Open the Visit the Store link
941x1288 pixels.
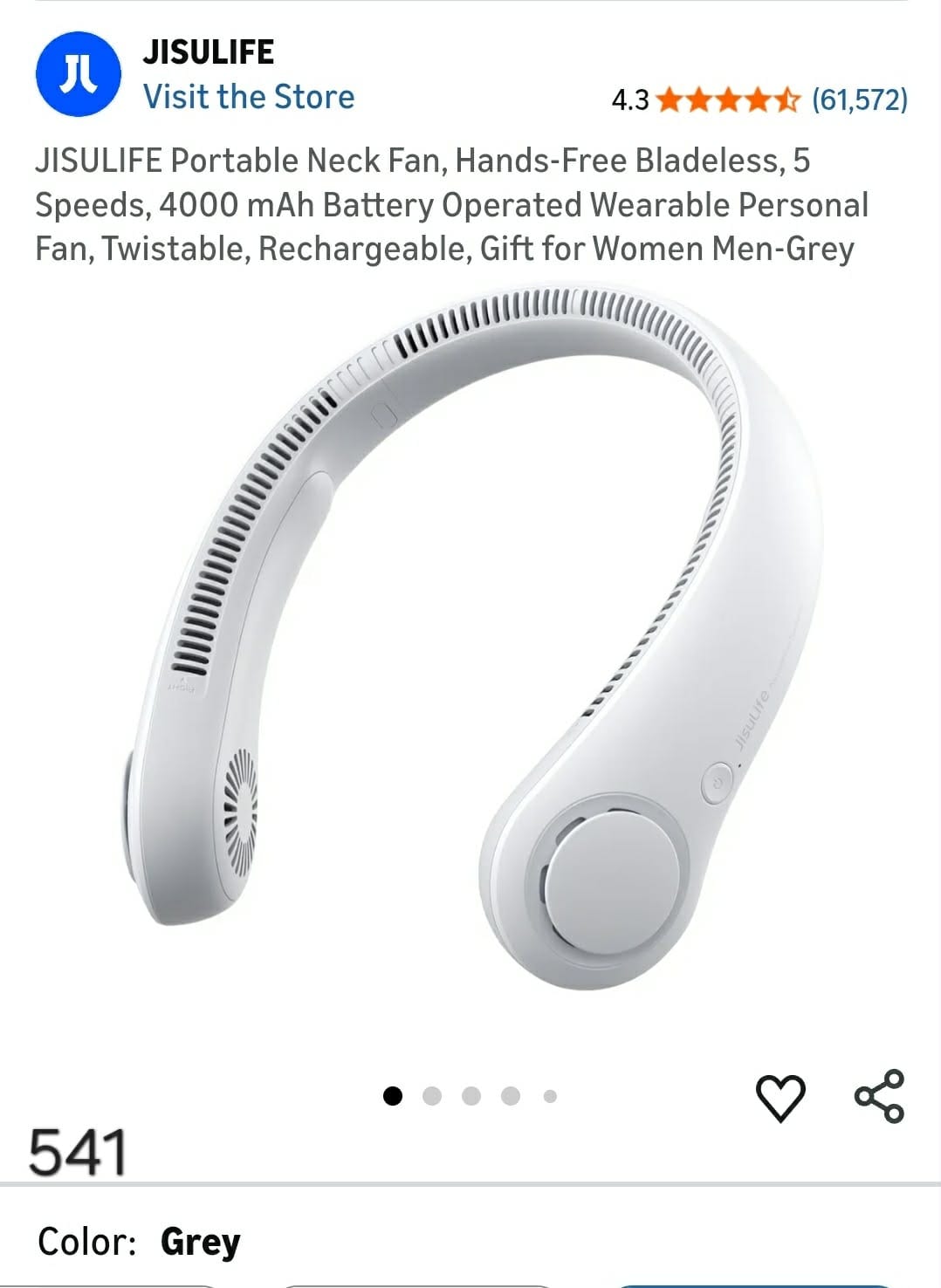(x=249, y=97)
